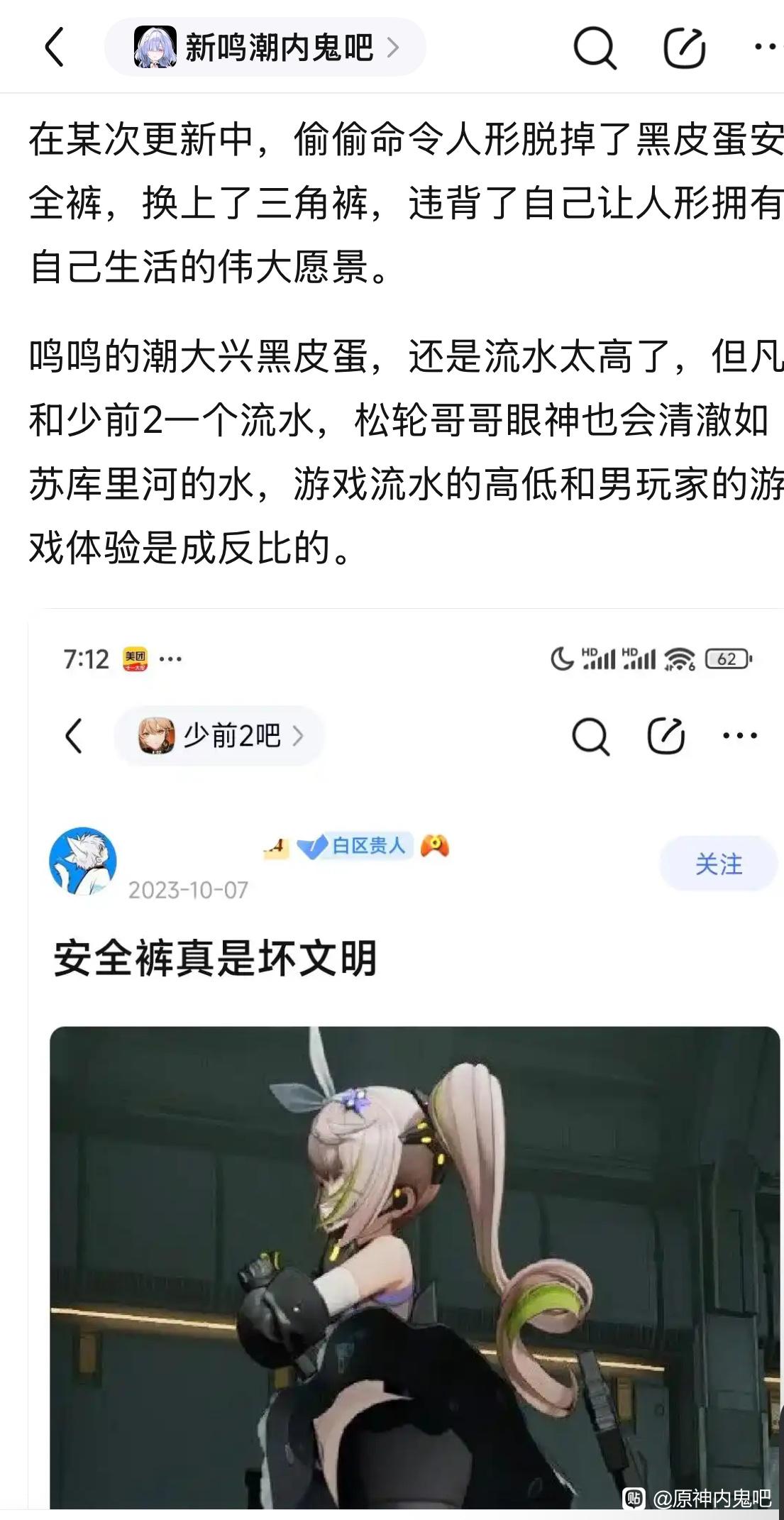Open the 新鸣潮内鬼吧 forum page
This screenshot has width=784, height=1520.
[265, 48]
